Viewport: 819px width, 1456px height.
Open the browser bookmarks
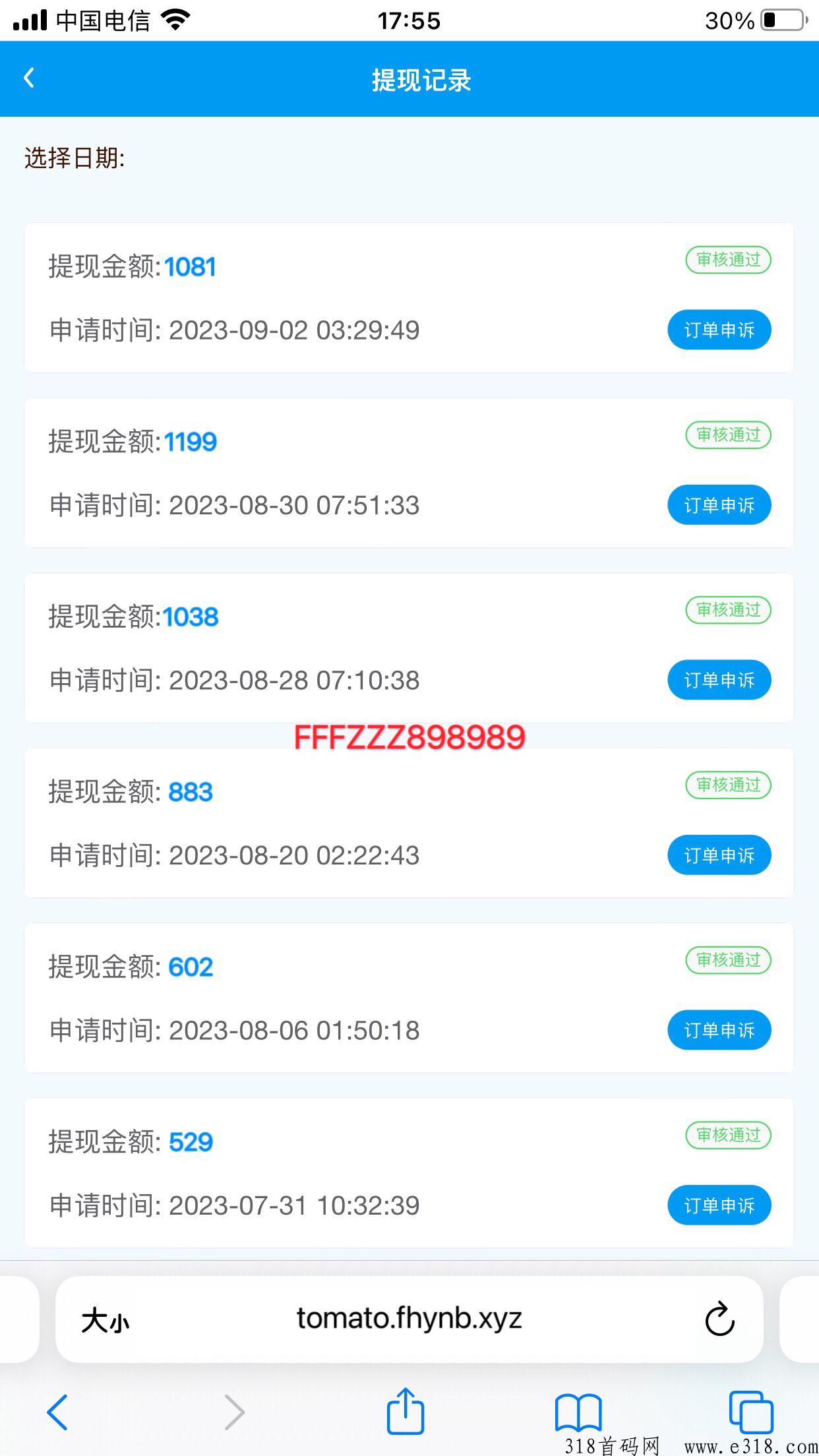[x=578, y=1412]
